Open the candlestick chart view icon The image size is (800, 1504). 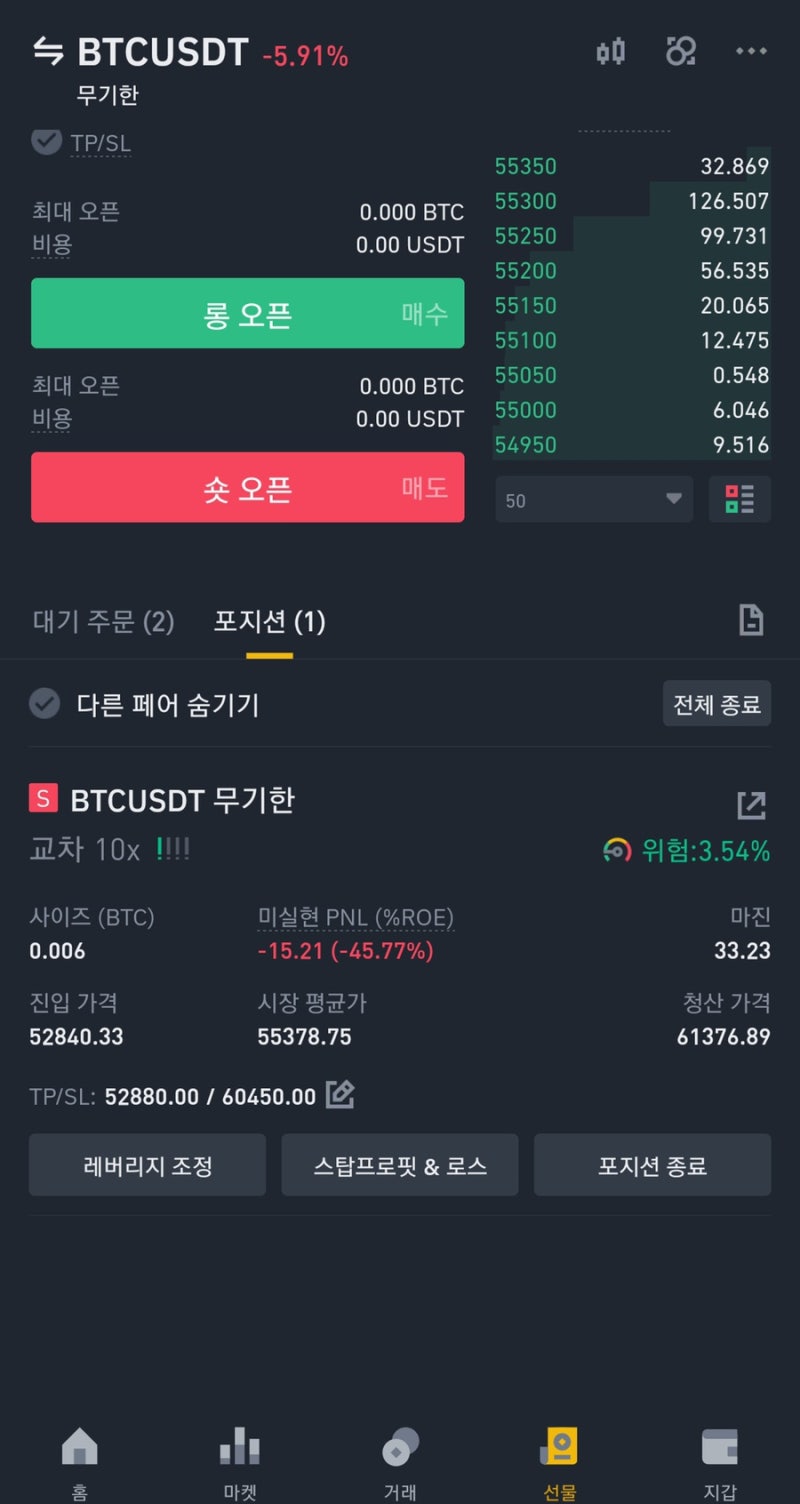click(610, 51)
